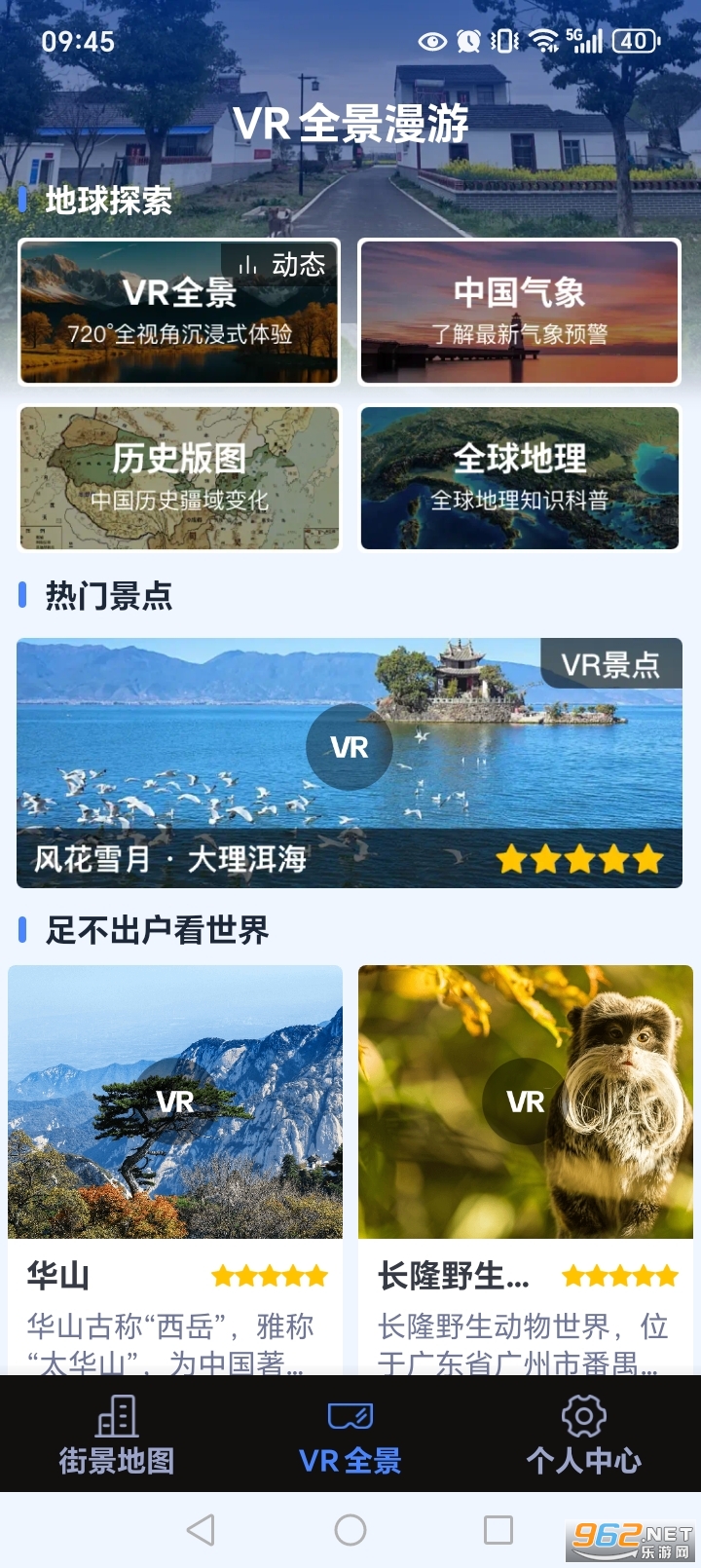The image size is (701, 1568).
Task: Open the 中国气象 weather card
Action: (x=519, y=311)
